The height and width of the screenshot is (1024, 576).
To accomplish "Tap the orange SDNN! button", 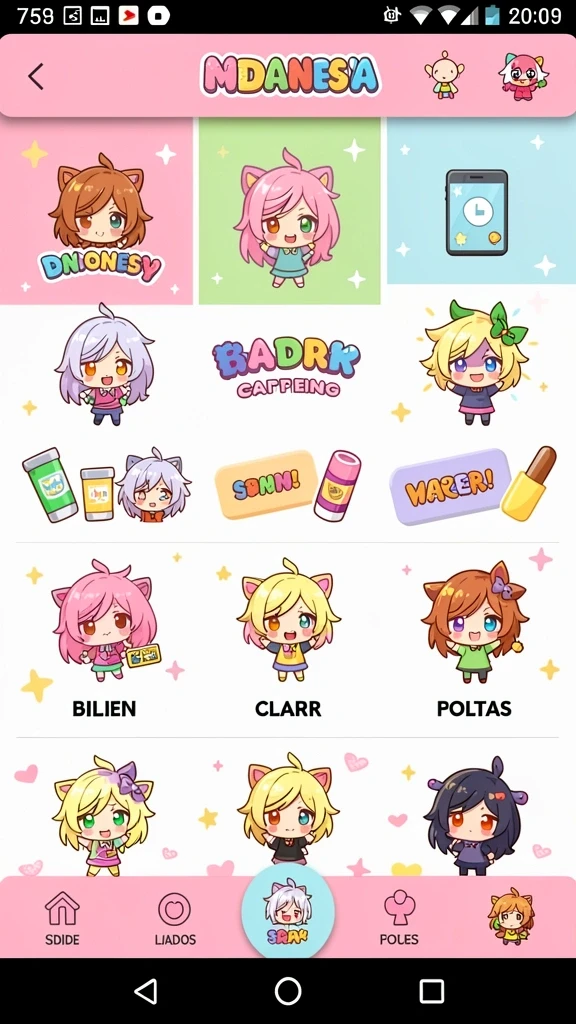I will 266,485.
